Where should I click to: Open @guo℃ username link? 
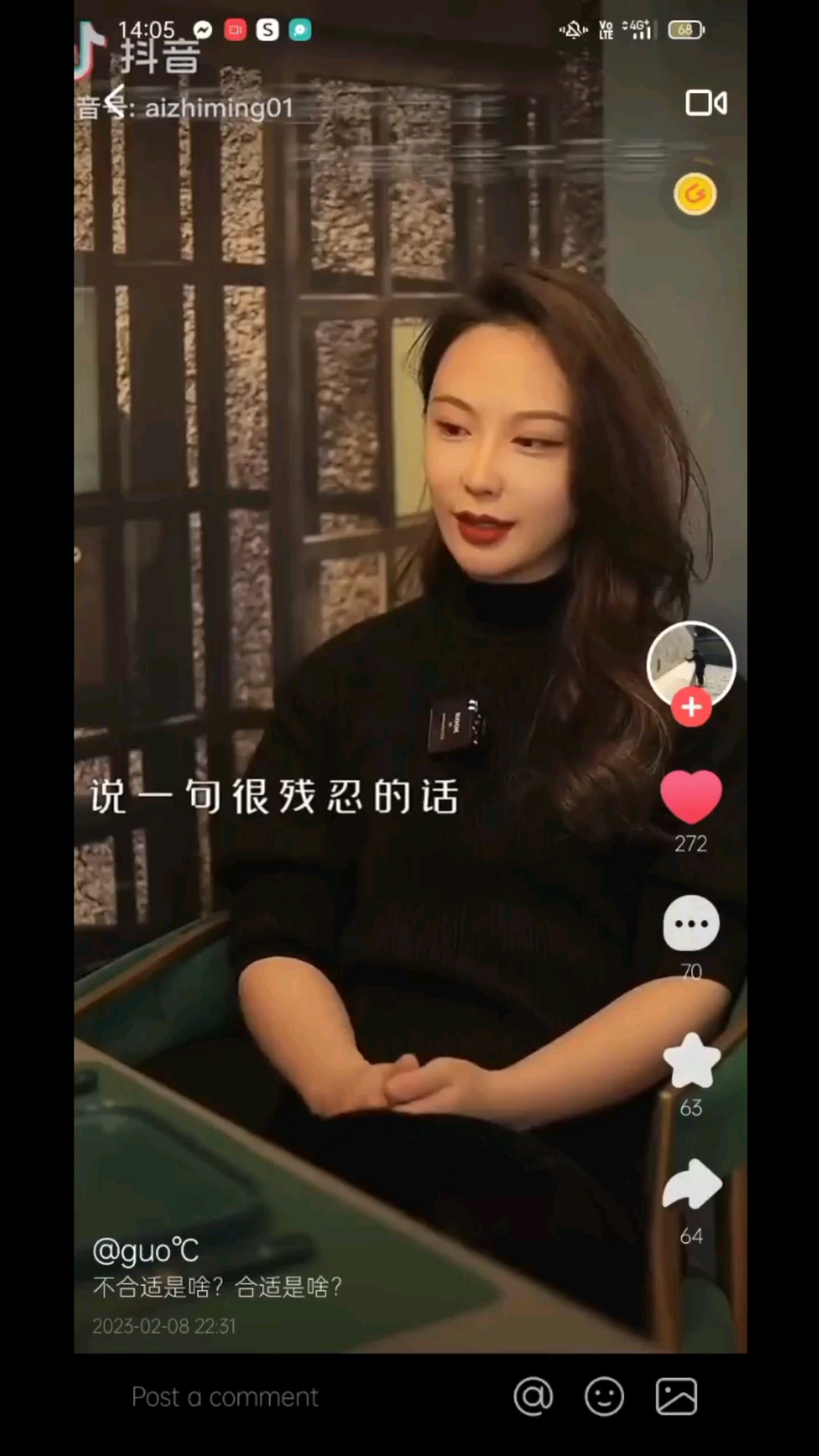click(x=146, y=1251)
